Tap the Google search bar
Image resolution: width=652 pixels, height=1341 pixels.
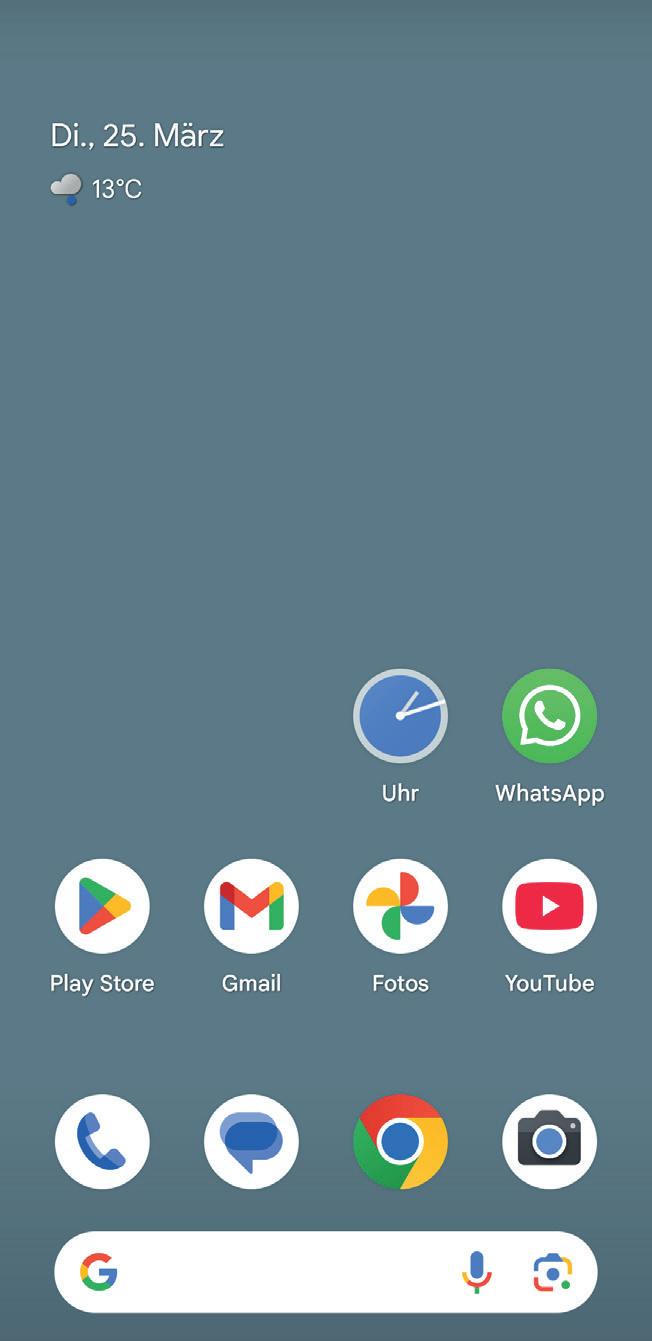(280, 1272)
